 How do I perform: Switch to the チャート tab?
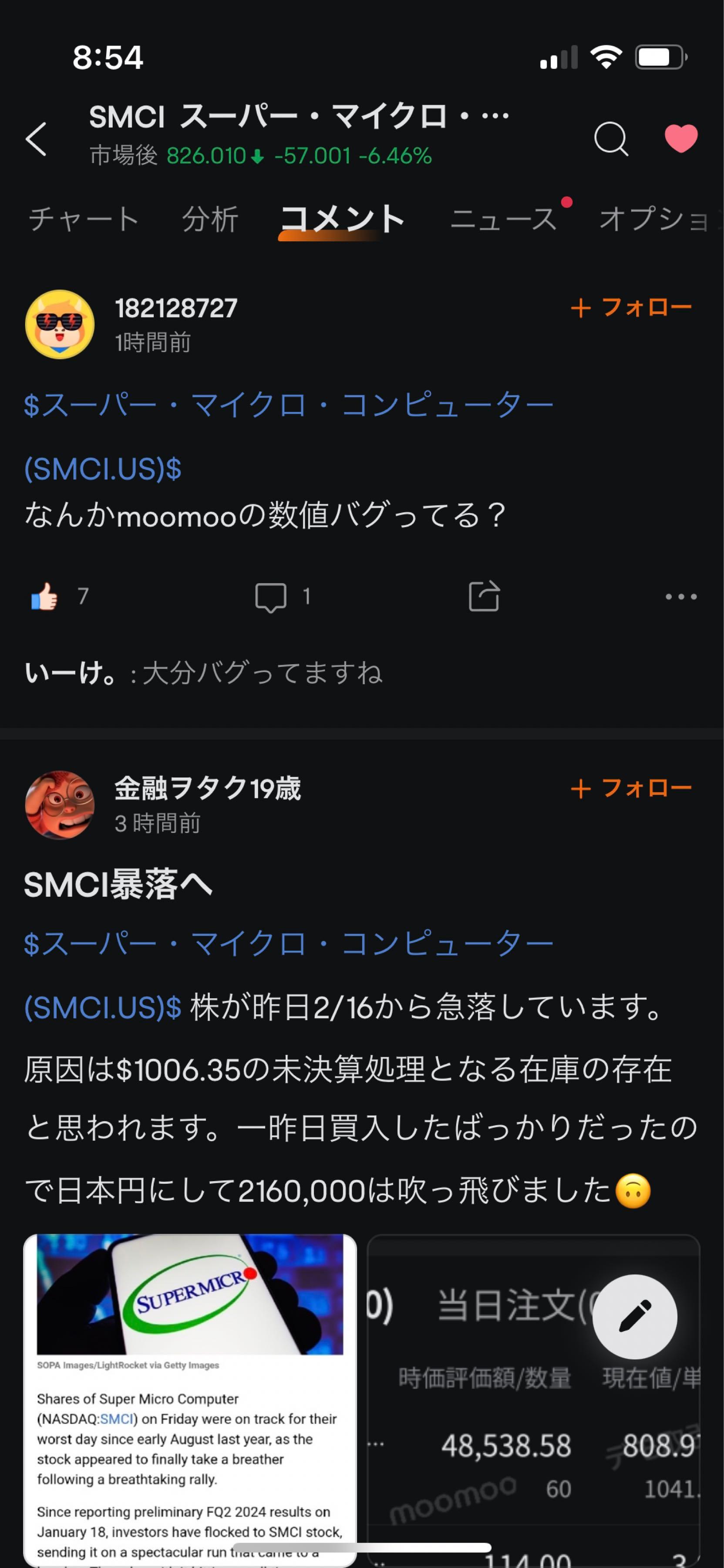point(84,219)
